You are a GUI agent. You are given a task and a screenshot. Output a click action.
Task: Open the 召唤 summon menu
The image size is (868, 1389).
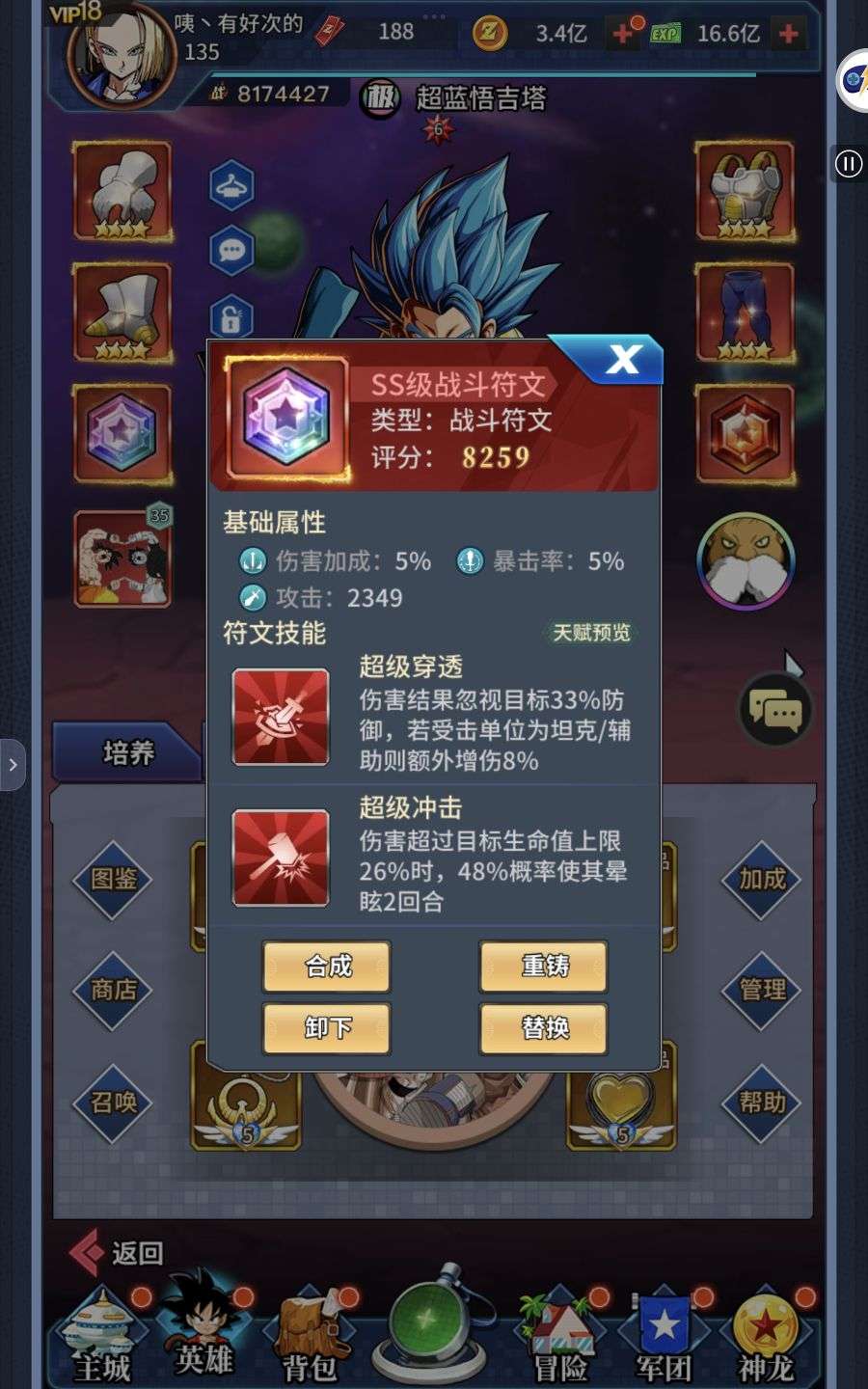114,1102
